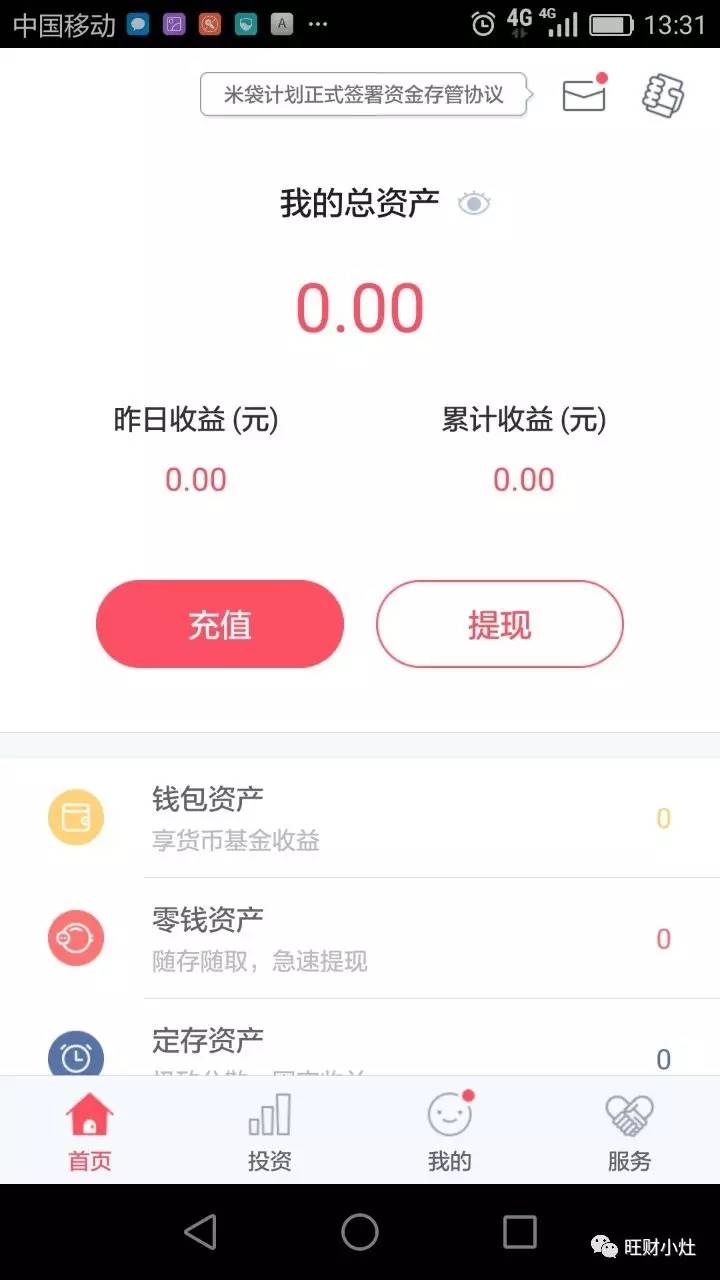720x1280 pixels.
Task: Open the 米袋计划 announcement banner
Action: point(364,93)
